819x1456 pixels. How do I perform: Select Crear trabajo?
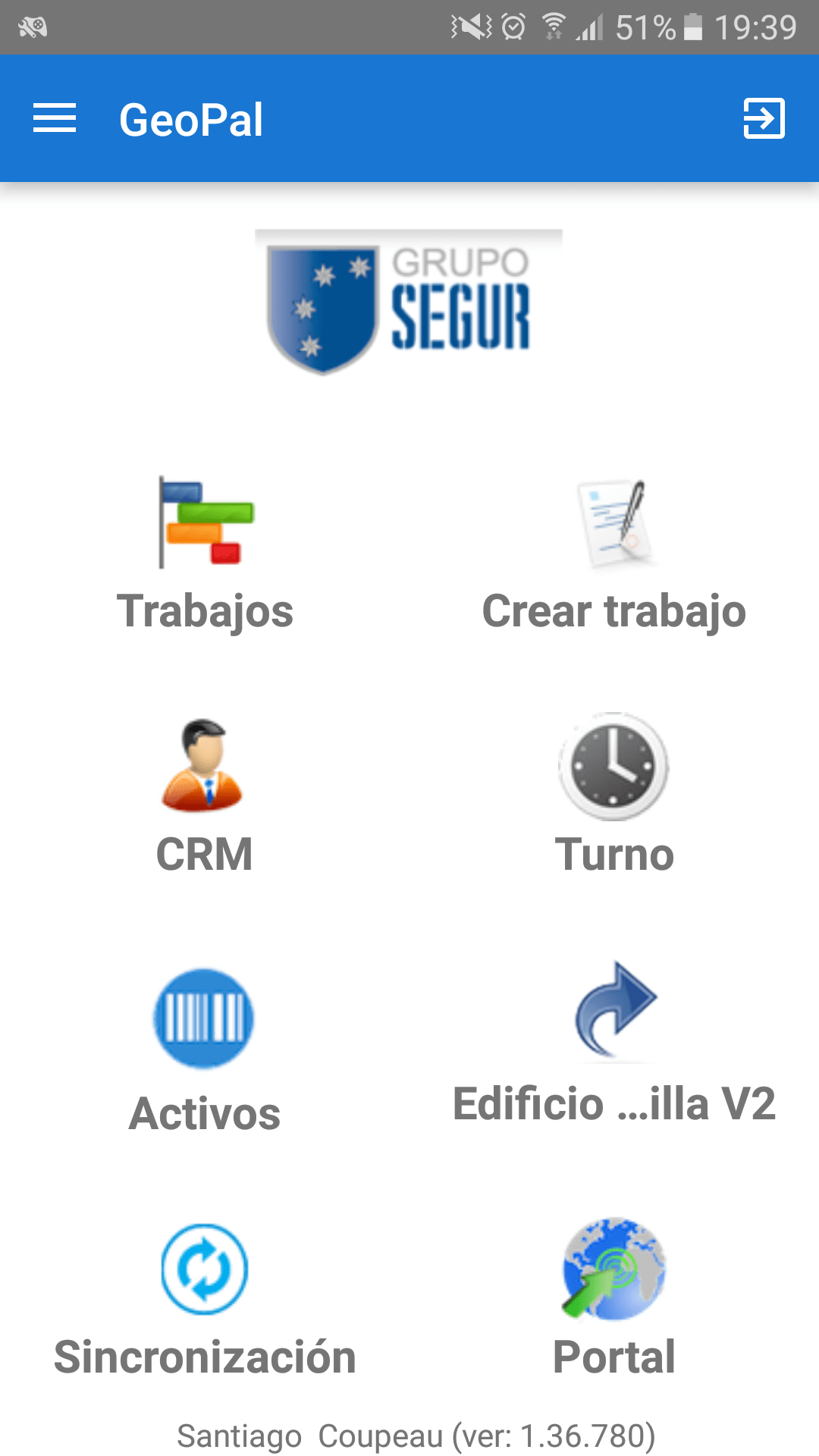coord(614,555)
